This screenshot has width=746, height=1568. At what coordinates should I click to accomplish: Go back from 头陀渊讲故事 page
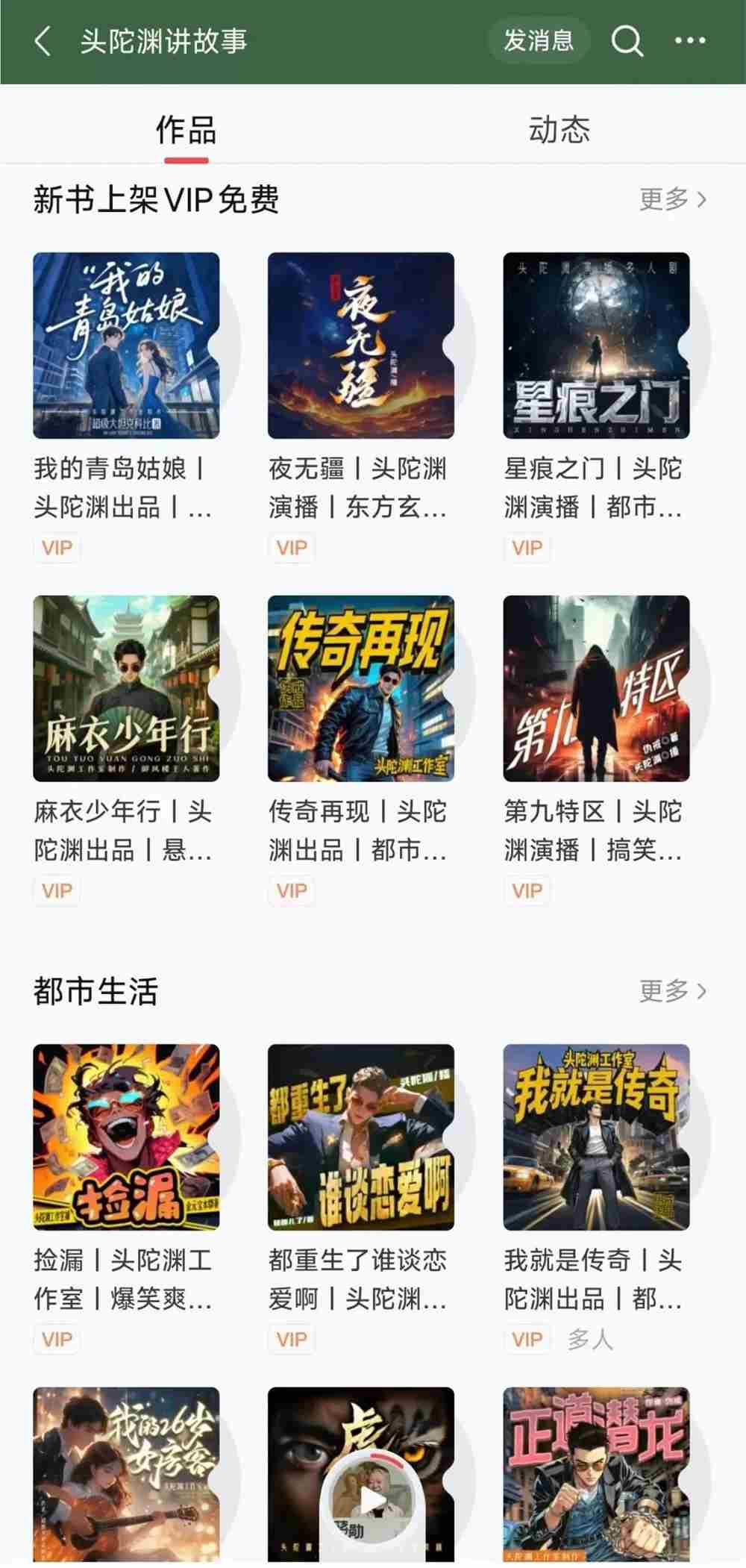pos(43,41)
